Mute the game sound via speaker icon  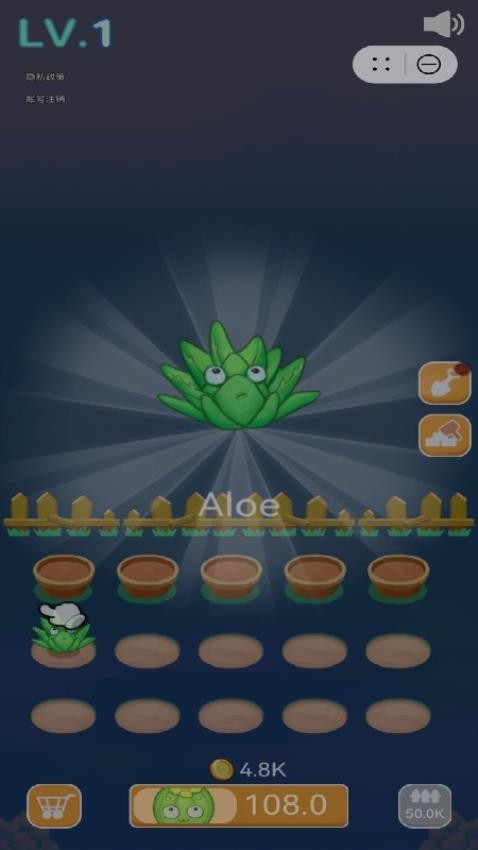coord(443,24)
